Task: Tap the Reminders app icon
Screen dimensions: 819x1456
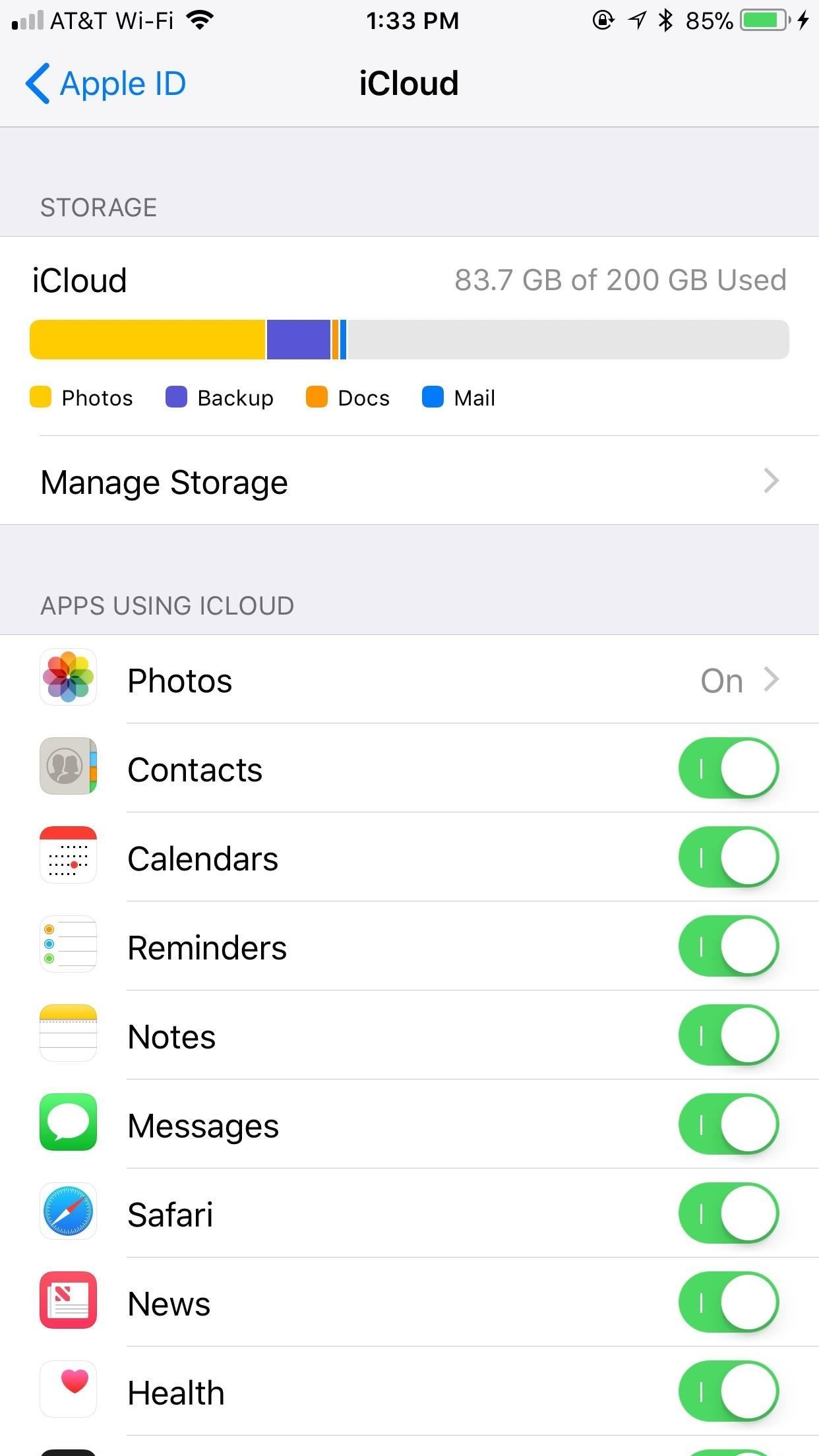Action: (68, 946)
